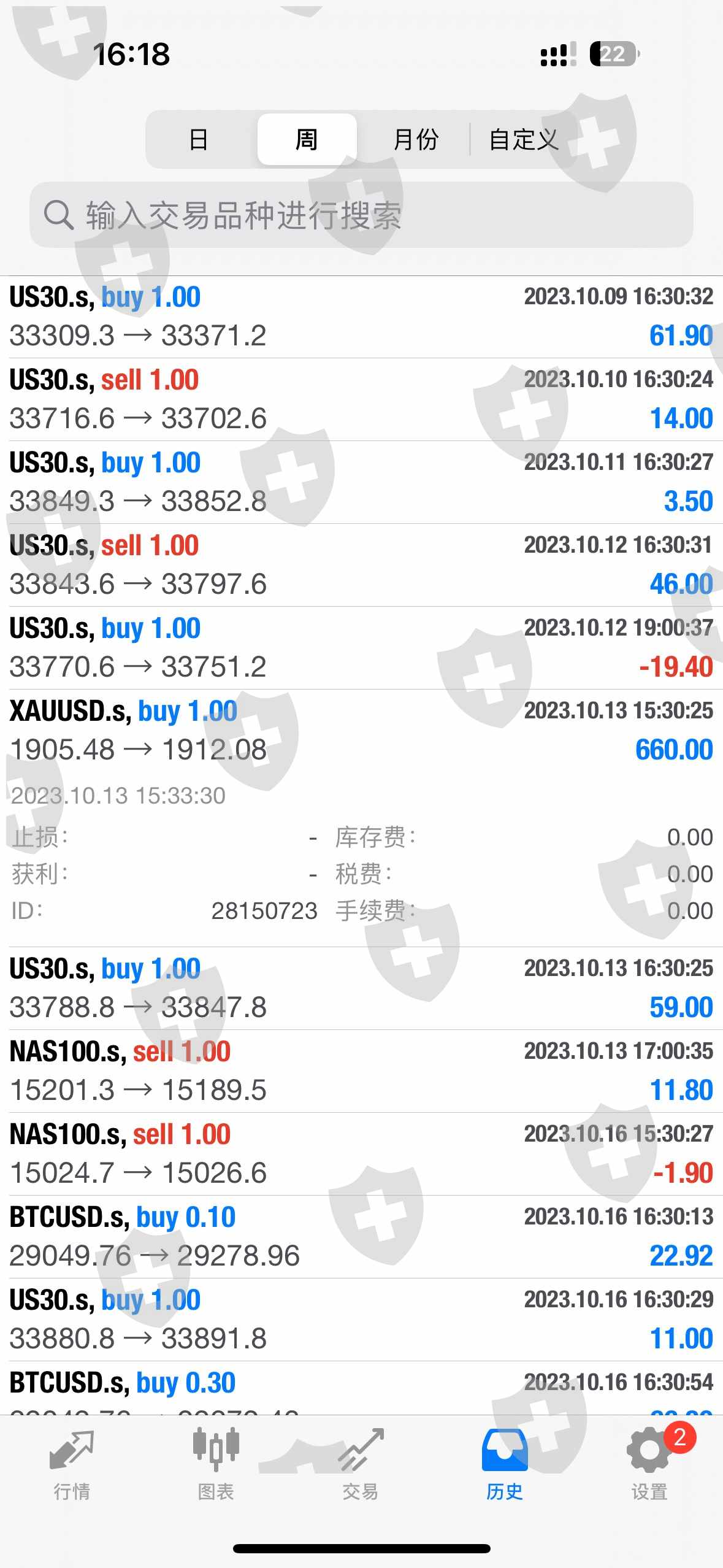This screenshot has height=1568, width=723.
Task: Expand the NAS100.s sell trade with 11.80 profit
Action: pos(361,1071)
